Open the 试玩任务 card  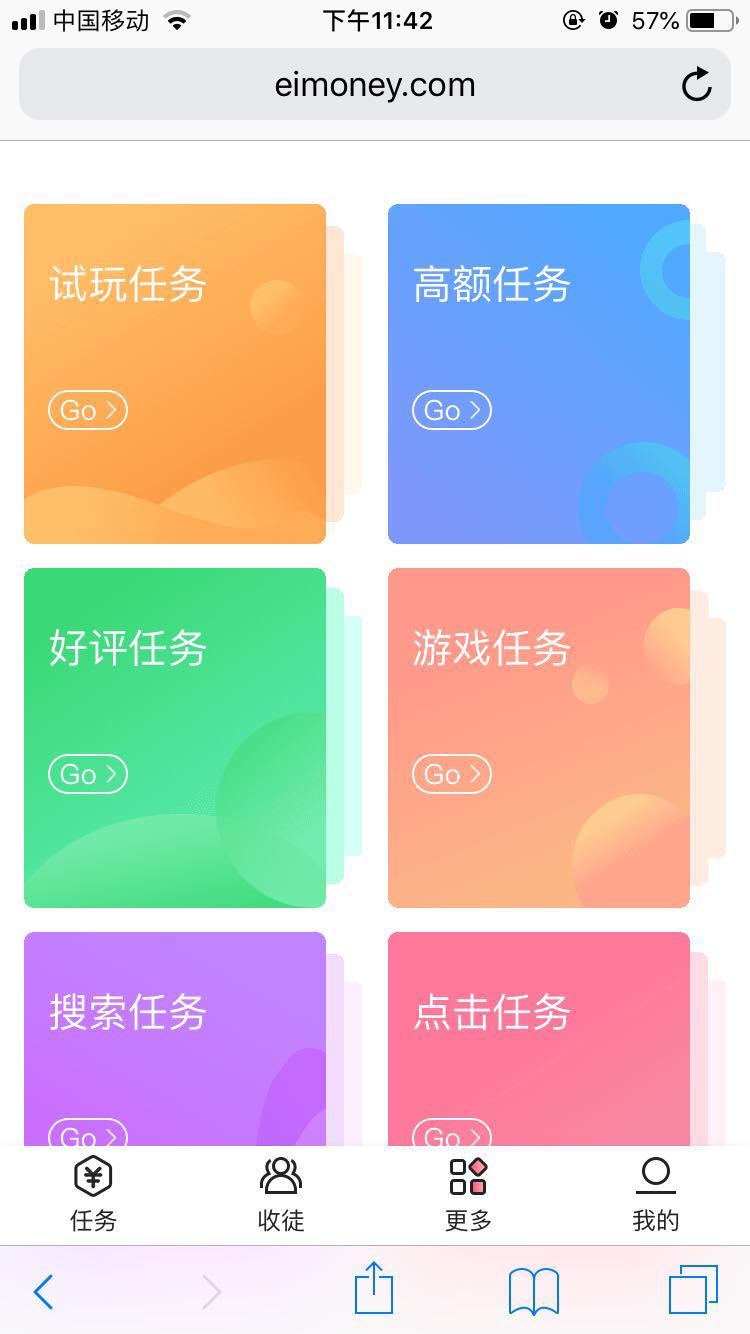(x=175, y=374)
